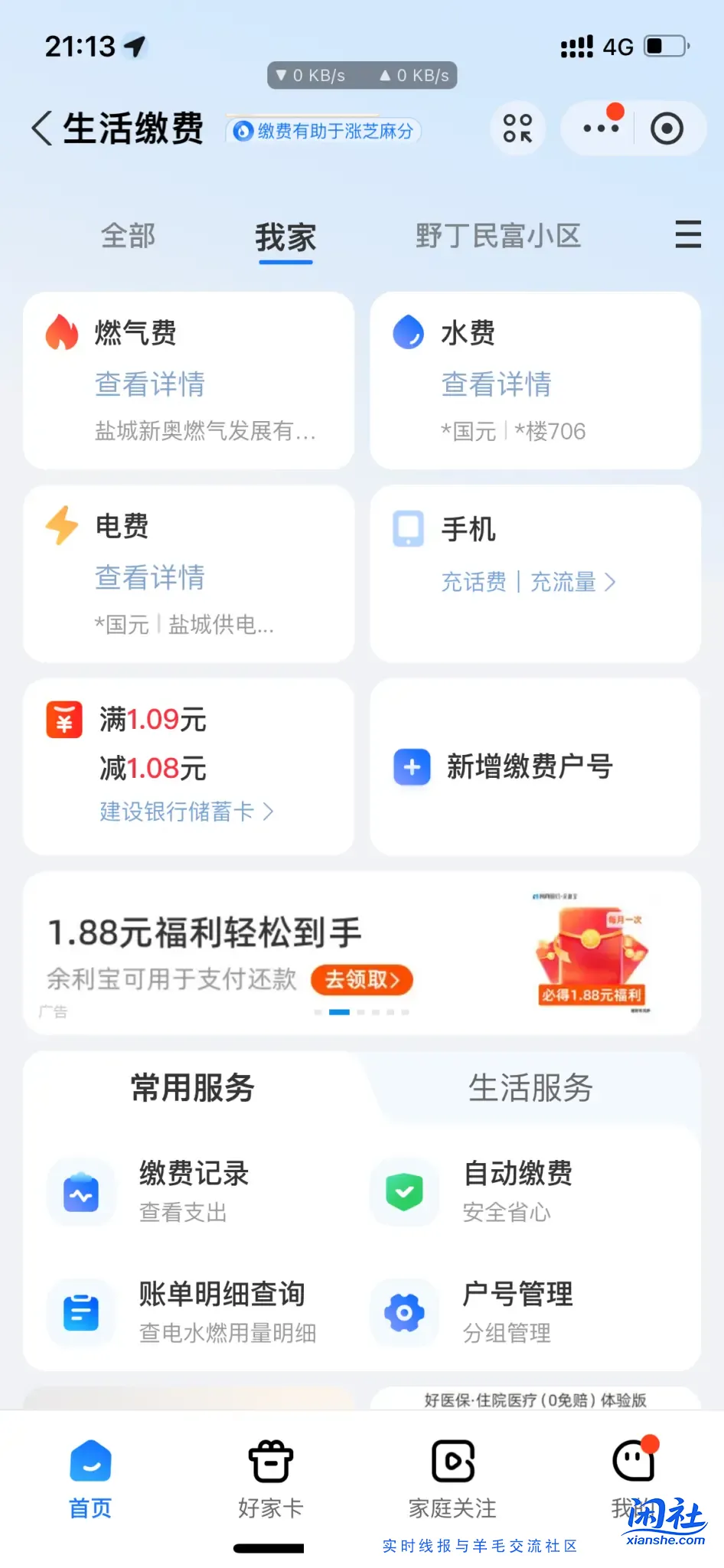View 燃气费 details card
This screenshot has height=1568, width=724.
click(188, 381)
